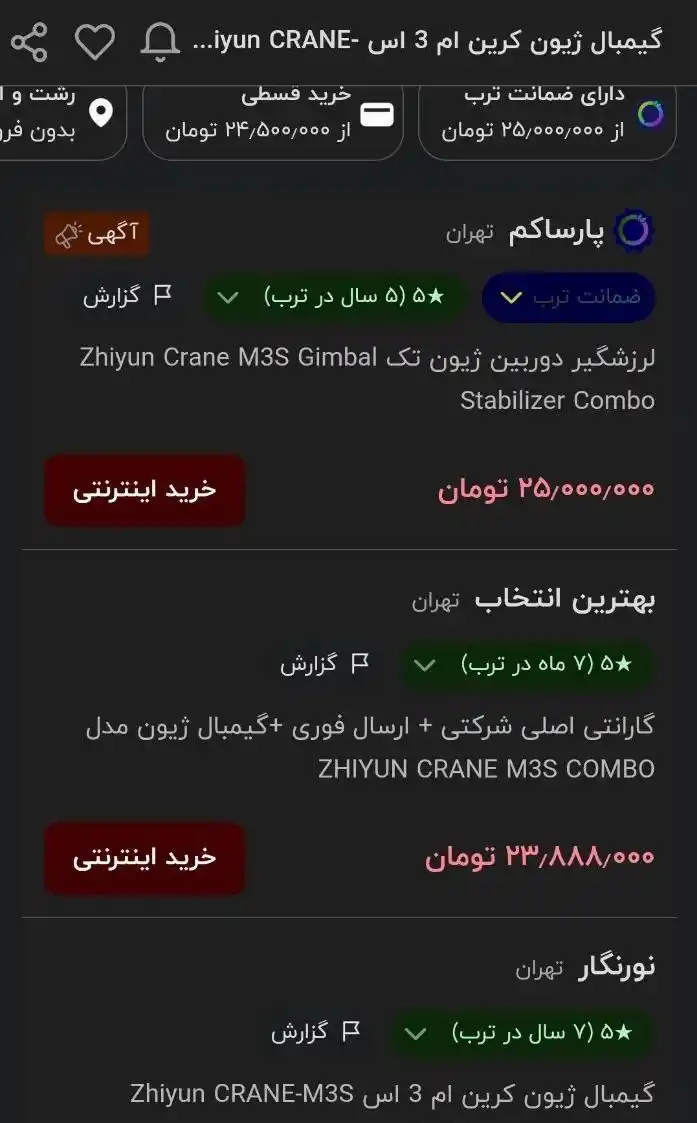Expand the 5-year rating details for پارساکم
Screen dimensions: 697x1123
[x=334, y=297]
